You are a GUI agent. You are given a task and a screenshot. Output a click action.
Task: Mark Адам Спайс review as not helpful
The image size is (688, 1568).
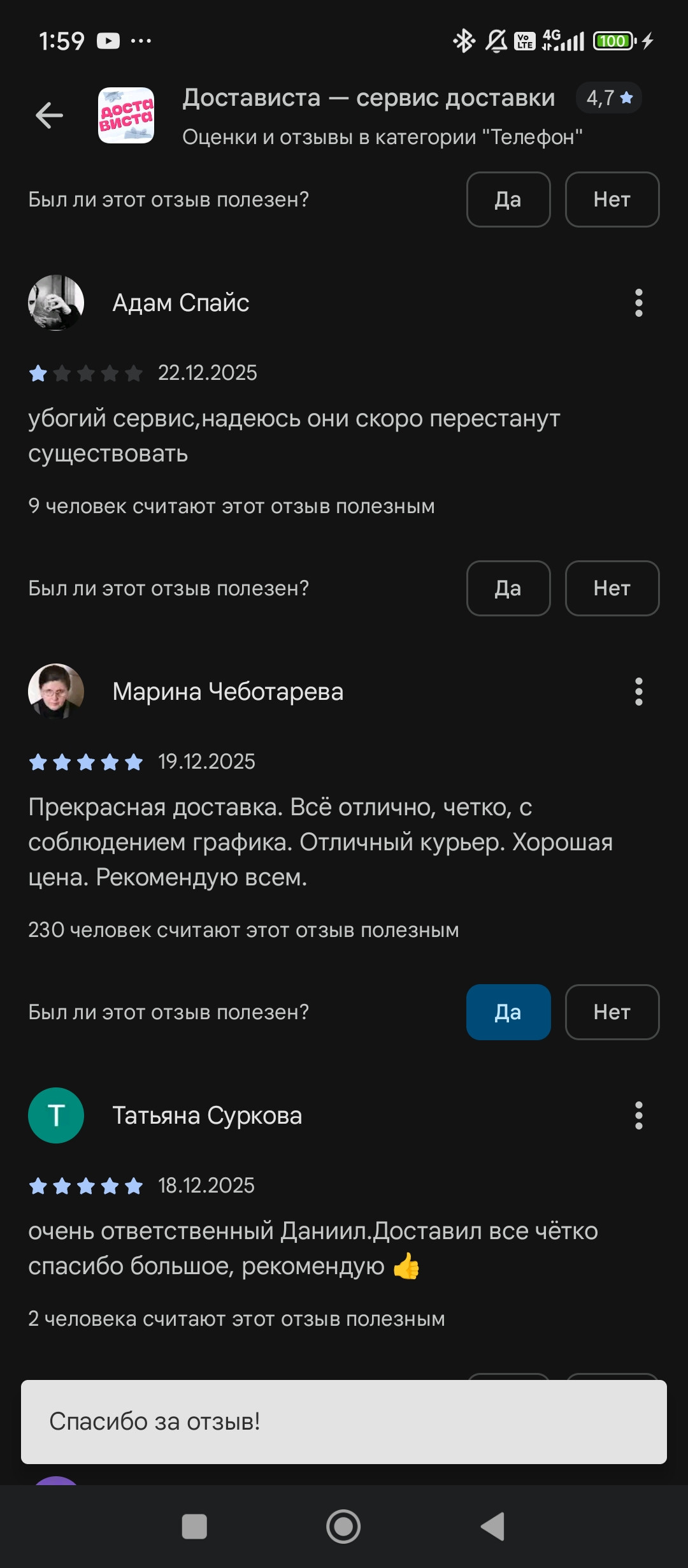612,588
